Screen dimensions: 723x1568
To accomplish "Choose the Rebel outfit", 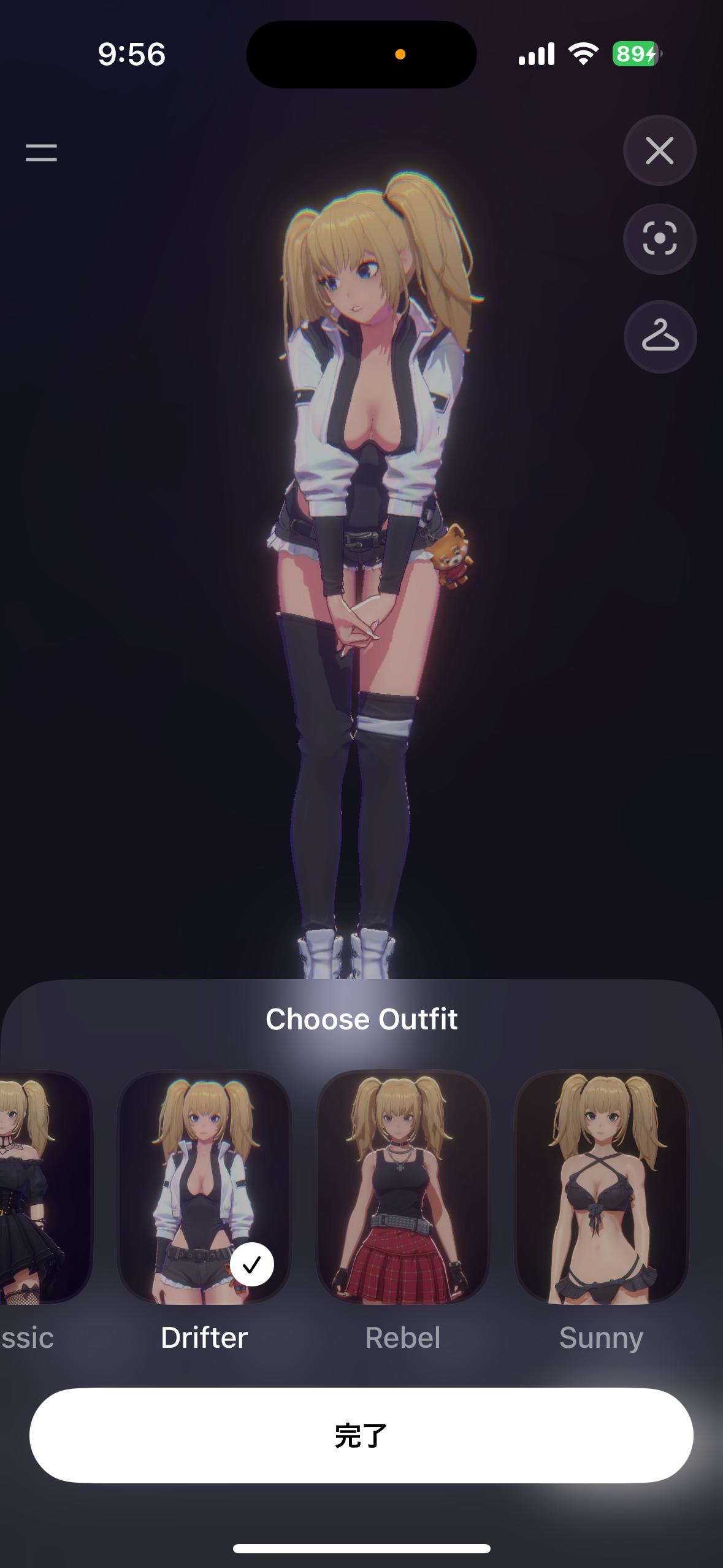I will tap(402, 1187).
